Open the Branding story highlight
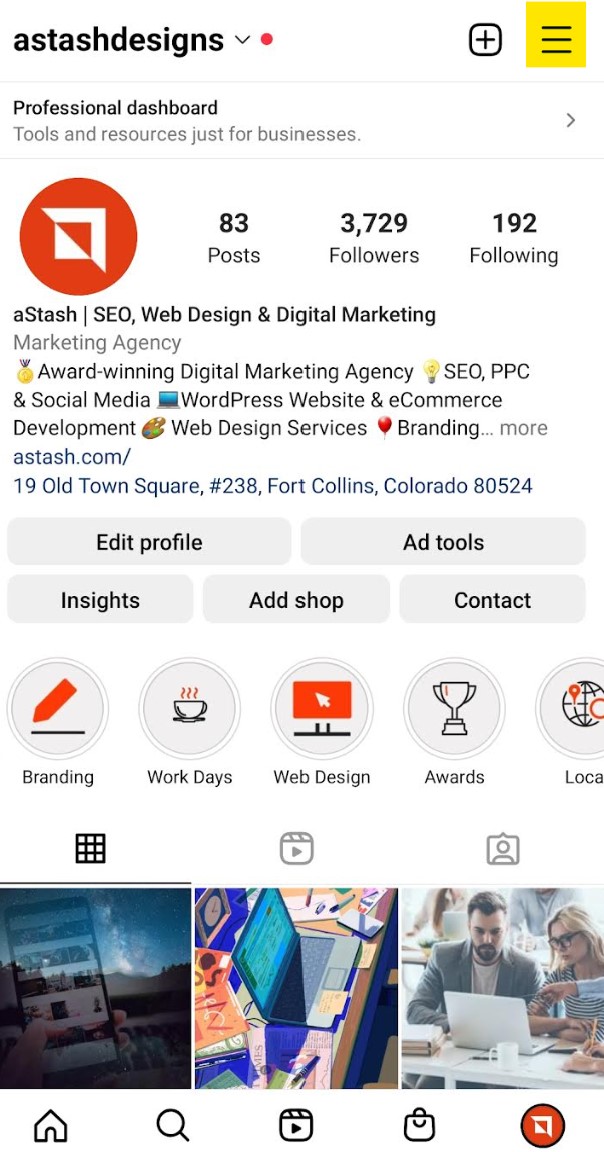 58,710
